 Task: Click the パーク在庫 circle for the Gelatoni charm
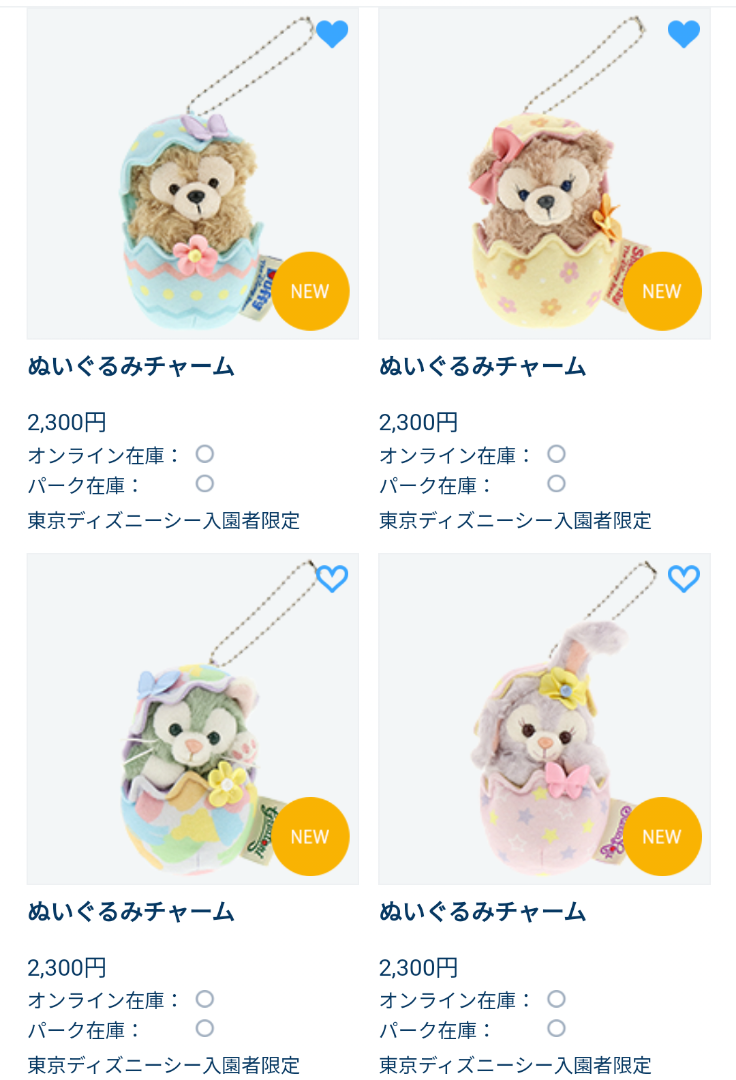(x=205, y=1028)
